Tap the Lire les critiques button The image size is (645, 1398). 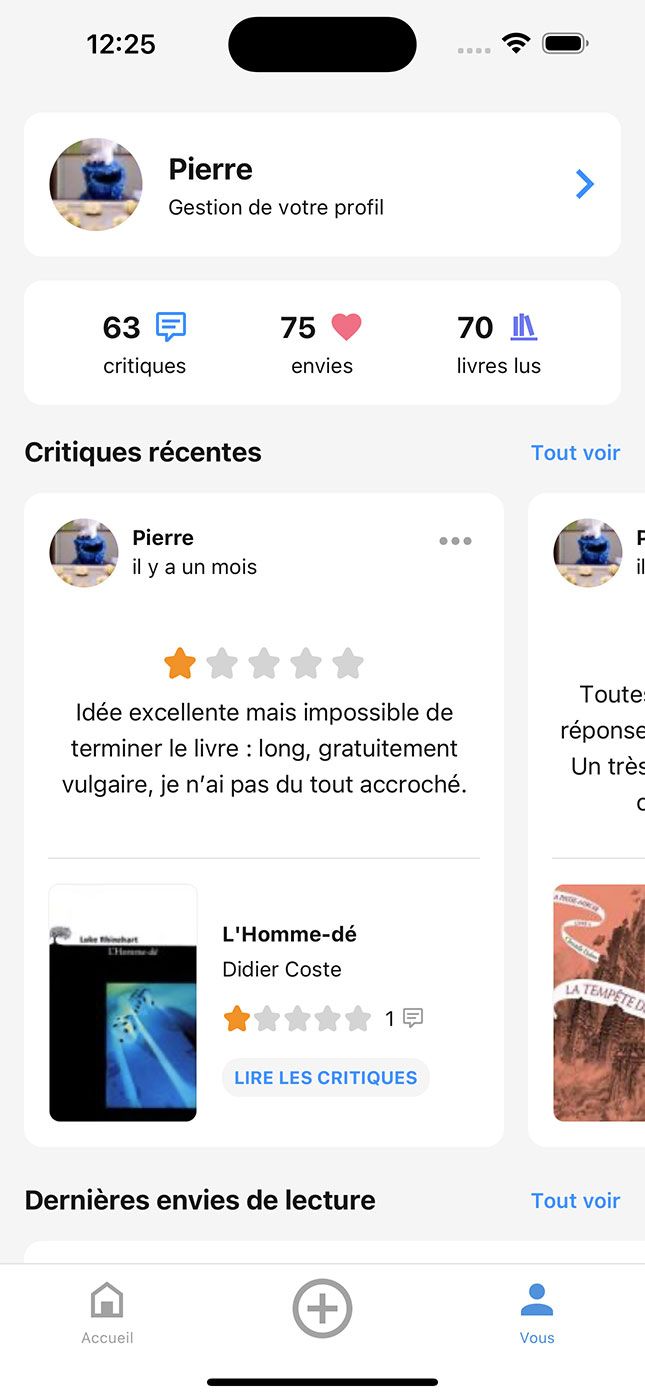coord(325,1078)
